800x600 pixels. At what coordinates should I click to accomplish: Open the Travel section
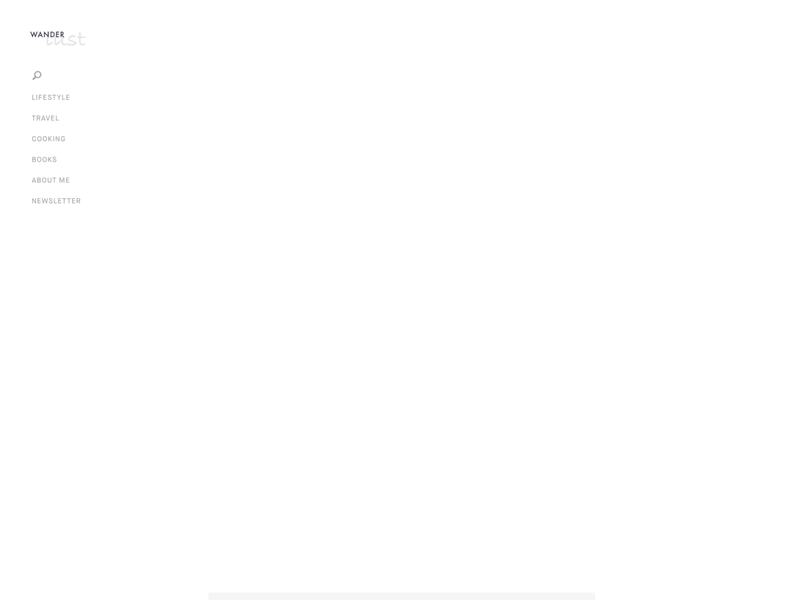(x=45, y=118)
